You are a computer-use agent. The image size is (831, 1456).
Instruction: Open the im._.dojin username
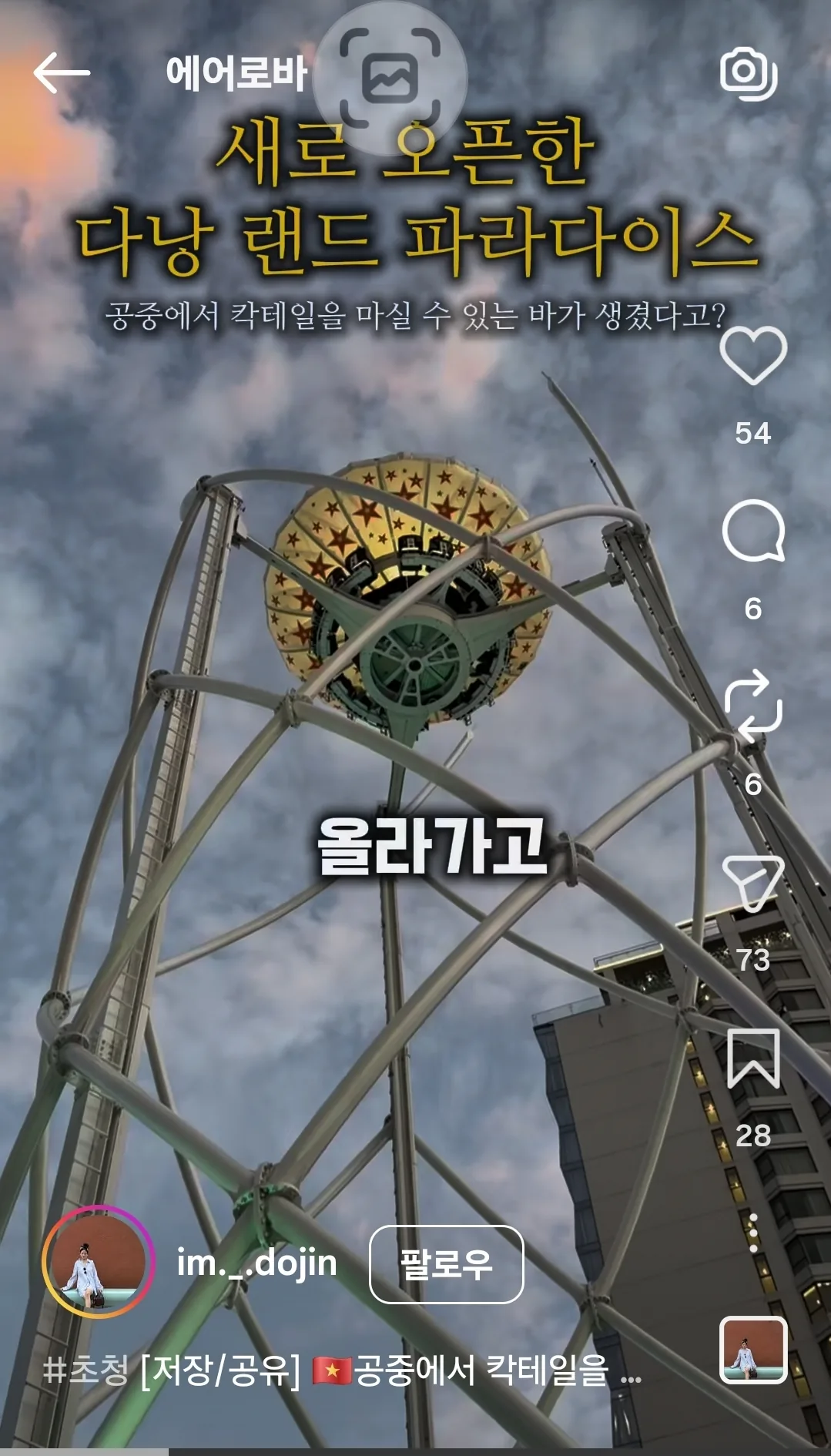coord(256,1263)
